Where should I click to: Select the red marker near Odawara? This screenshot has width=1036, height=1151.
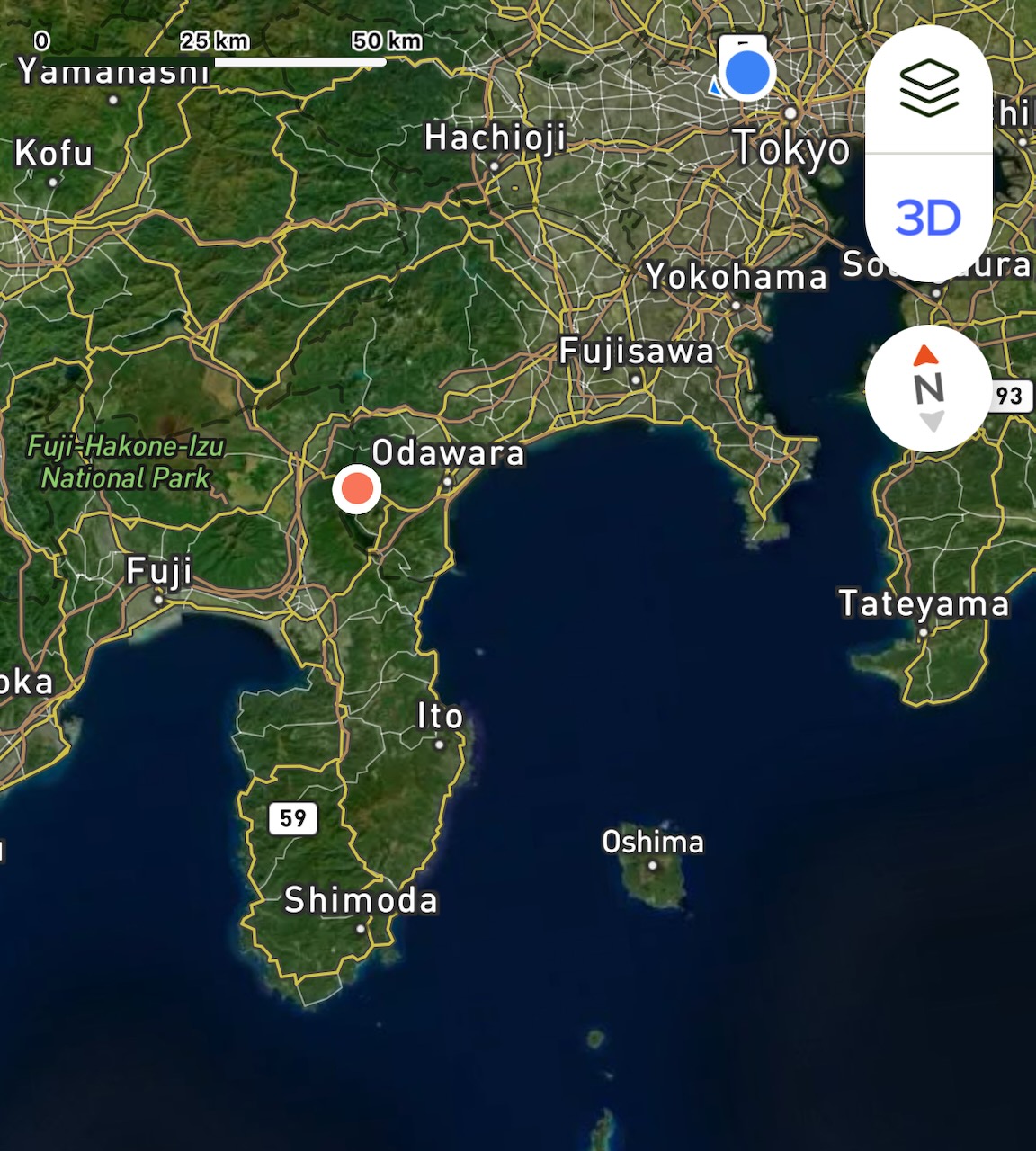pos(357,489)
